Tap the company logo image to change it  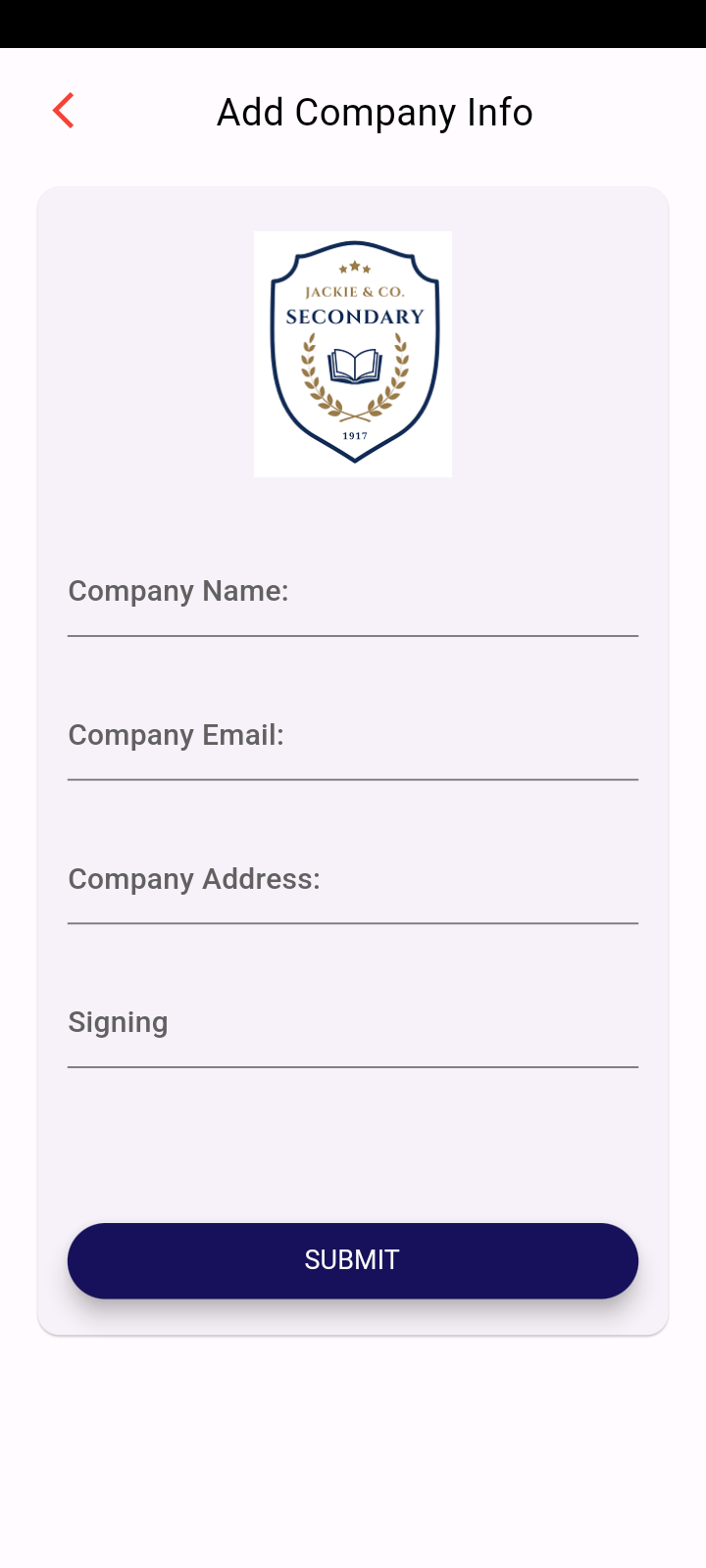coord(353,354)
